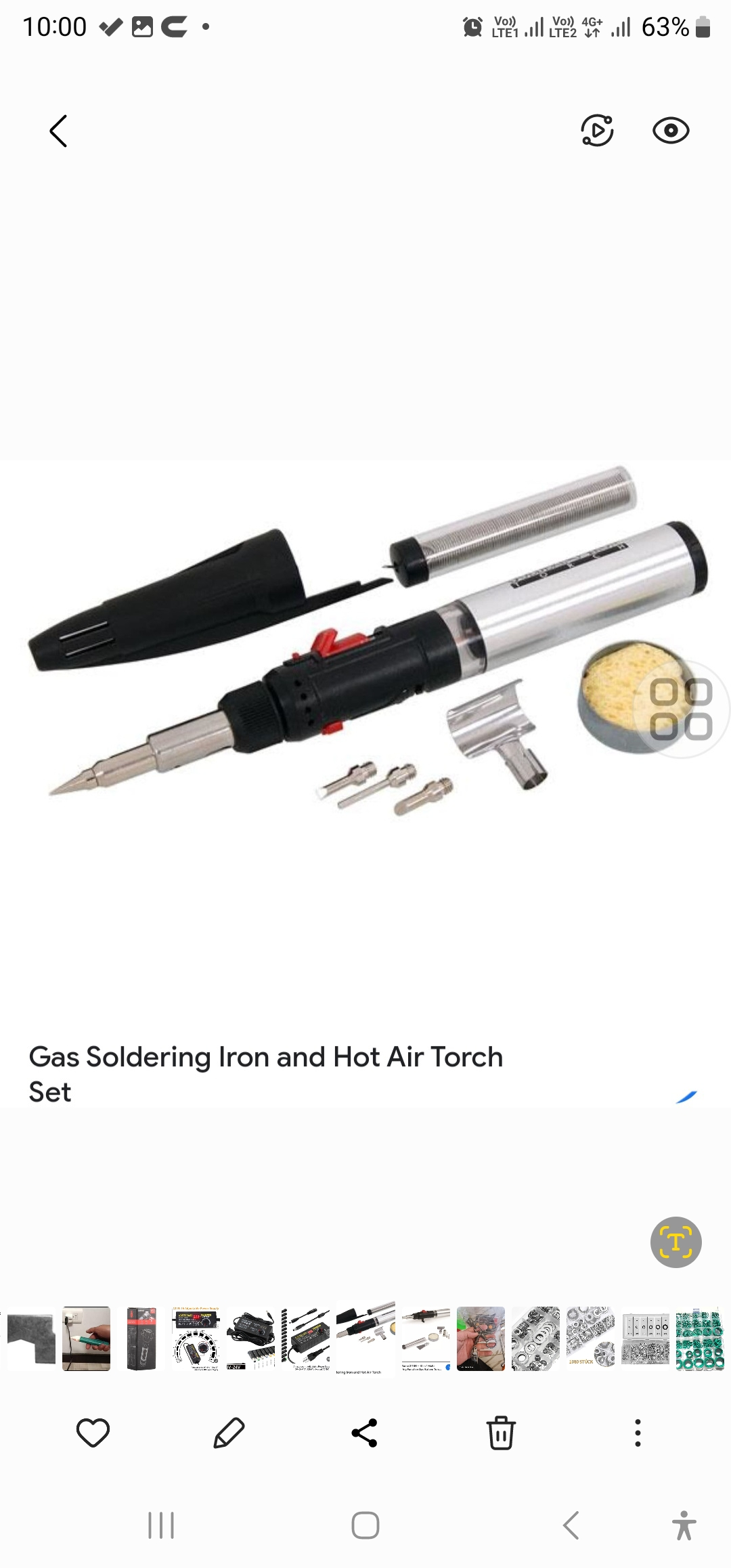Go back from the image viewer
The image size is (731, 1568).
(59, 131)
